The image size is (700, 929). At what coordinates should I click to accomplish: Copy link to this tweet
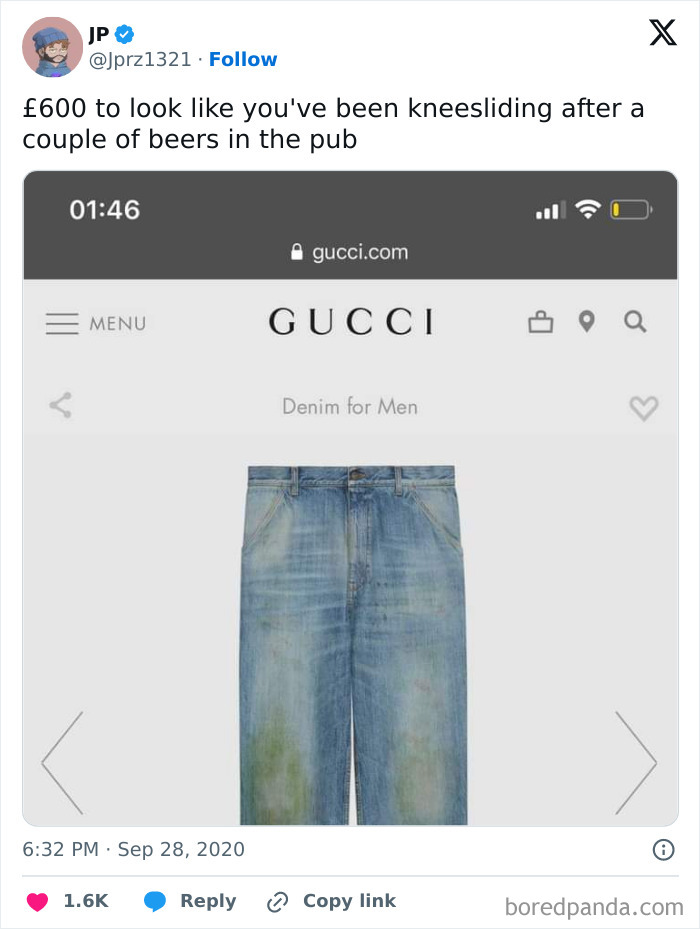[331, 901]
